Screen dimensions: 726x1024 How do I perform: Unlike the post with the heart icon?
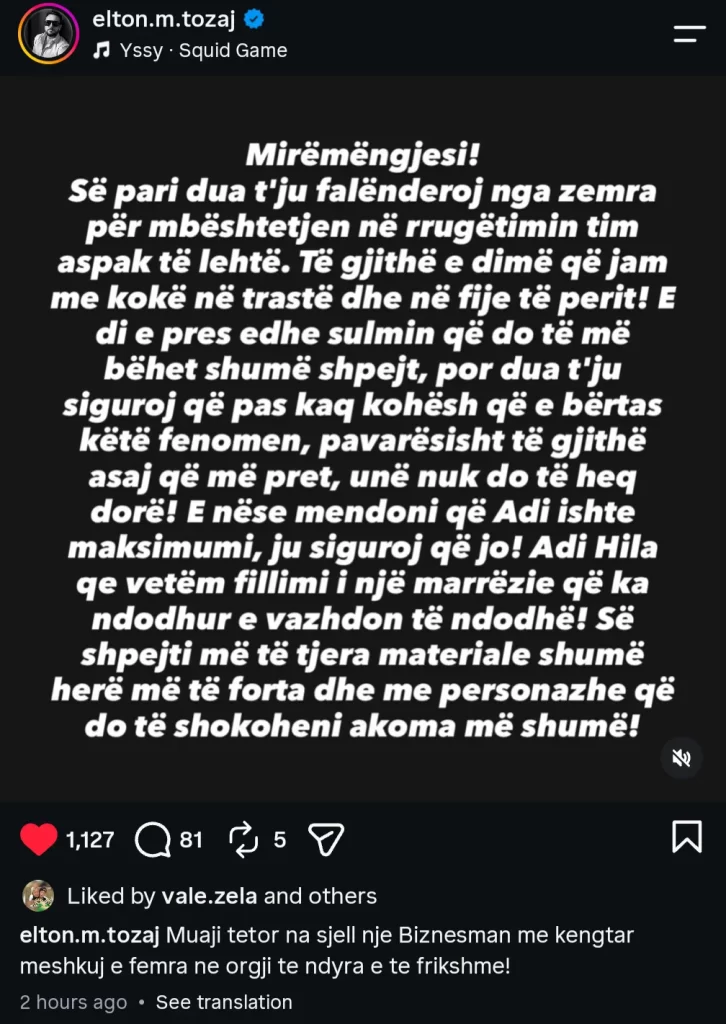coord(39,839)
